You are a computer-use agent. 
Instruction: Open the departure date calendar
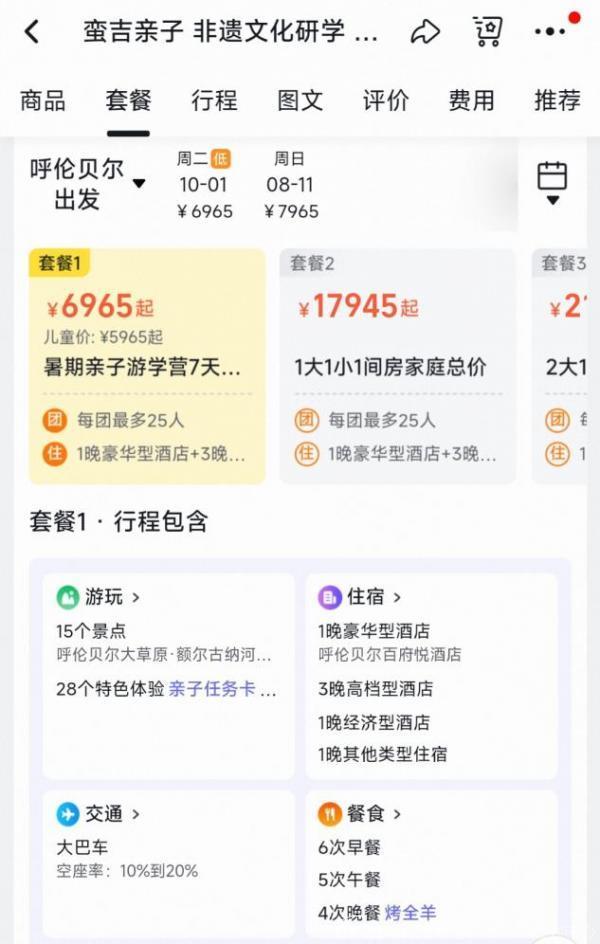click(552, 183)
